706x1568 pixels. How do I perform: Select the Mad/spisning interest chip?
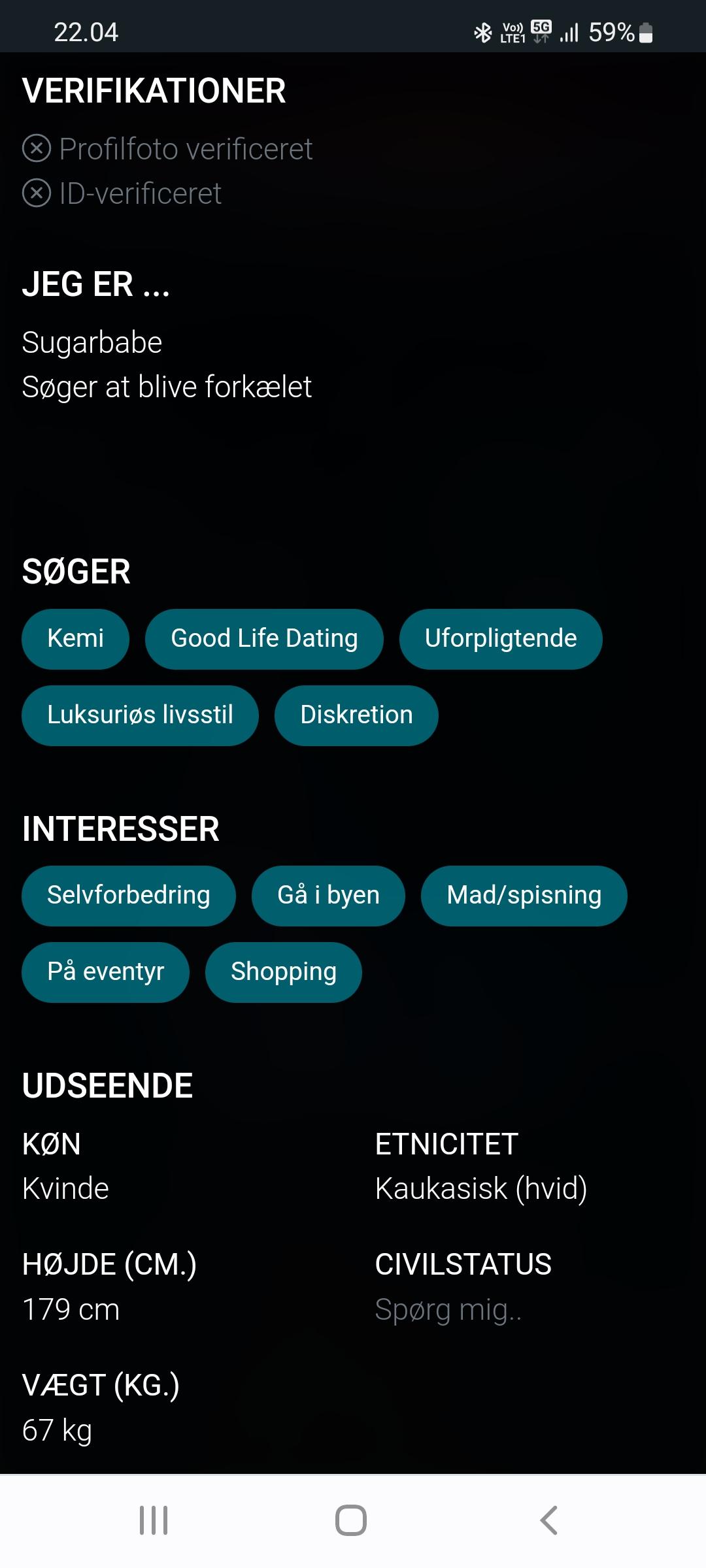coord(524,896)
